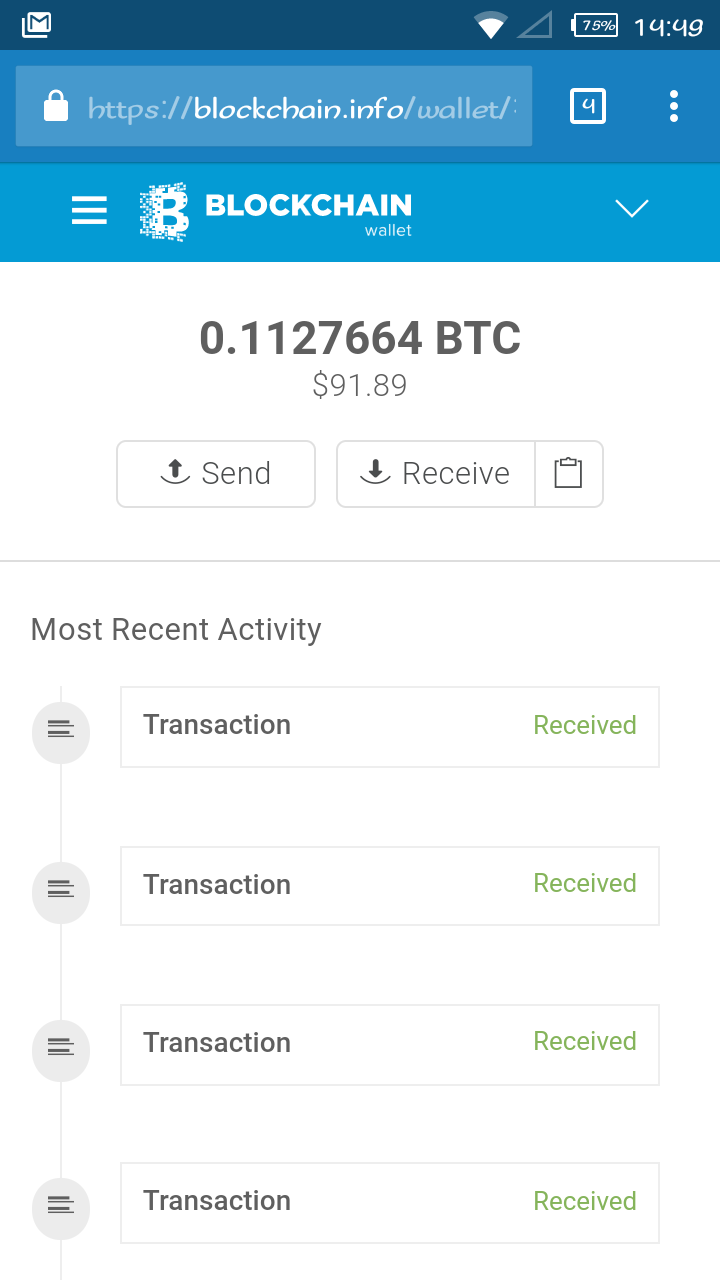Tap the Send button

pos(216,473)
